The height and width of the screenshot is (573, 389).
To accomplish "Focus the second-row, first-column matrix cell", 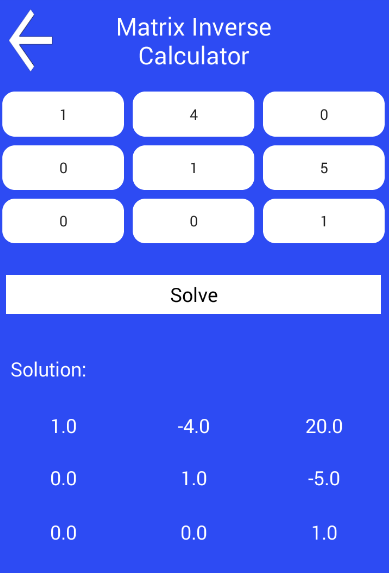I will tap(63, 168).
